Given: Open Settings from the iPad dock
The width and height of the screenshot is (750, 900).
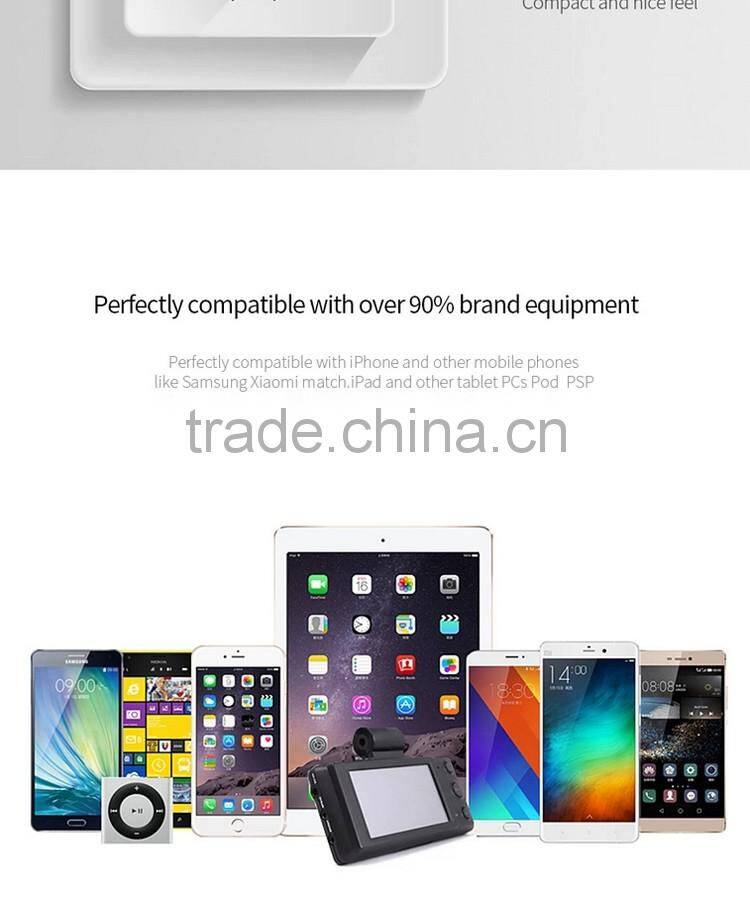Looking at the screenshot, I should click(x=316, y=744).
